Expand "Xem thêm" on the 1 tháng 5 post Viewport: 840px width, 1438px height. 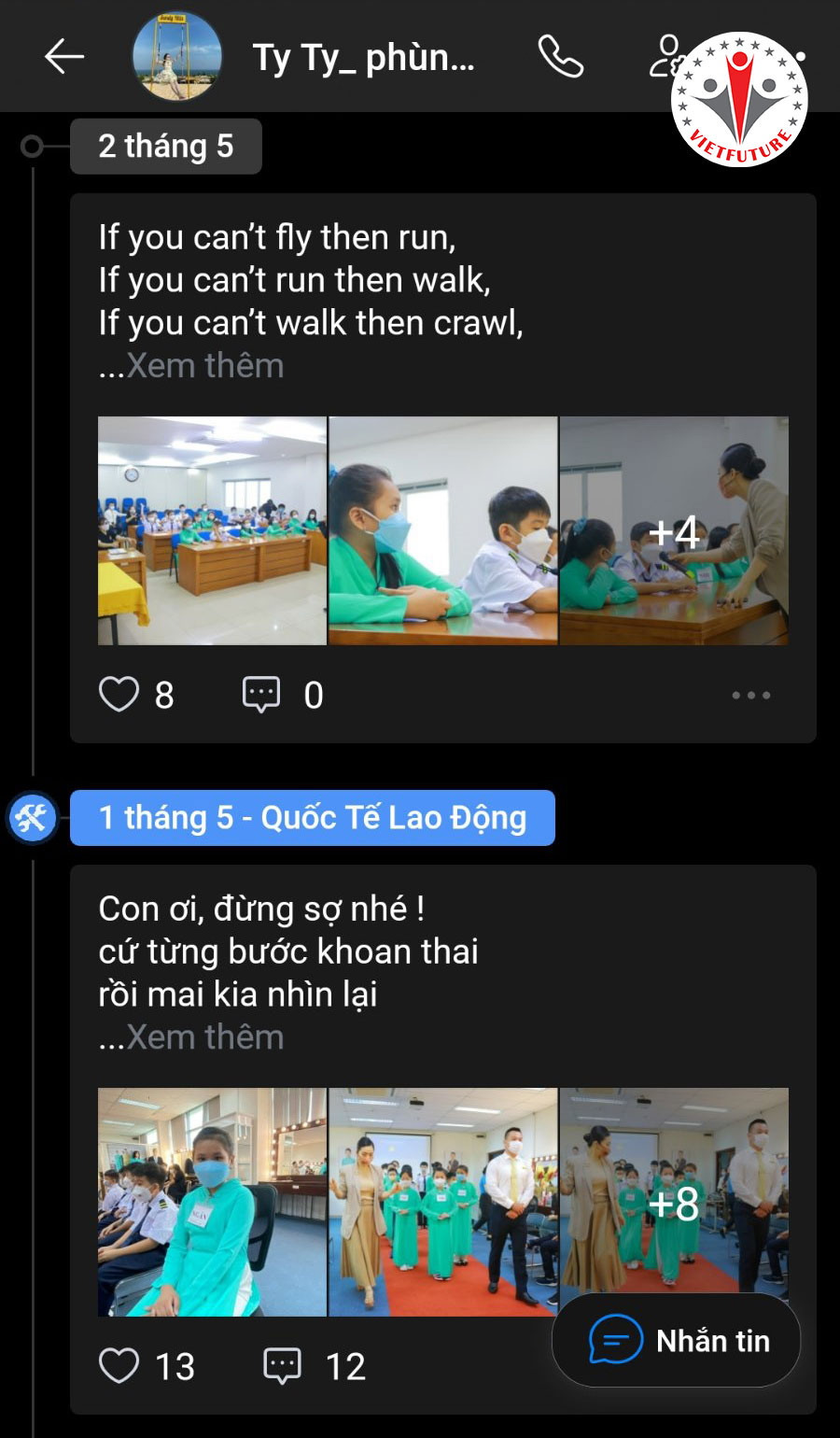[203, 1036]
